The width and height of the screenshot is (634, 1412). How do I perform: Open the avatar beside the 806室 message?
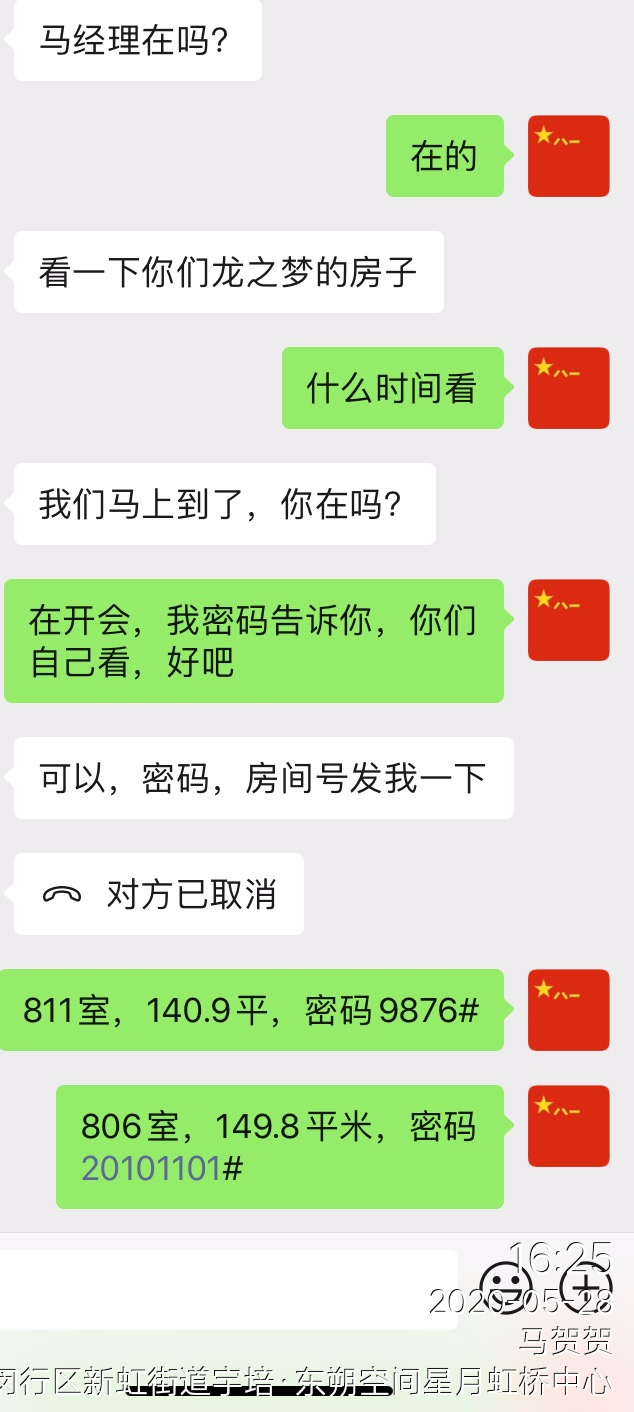(568, 1126)
